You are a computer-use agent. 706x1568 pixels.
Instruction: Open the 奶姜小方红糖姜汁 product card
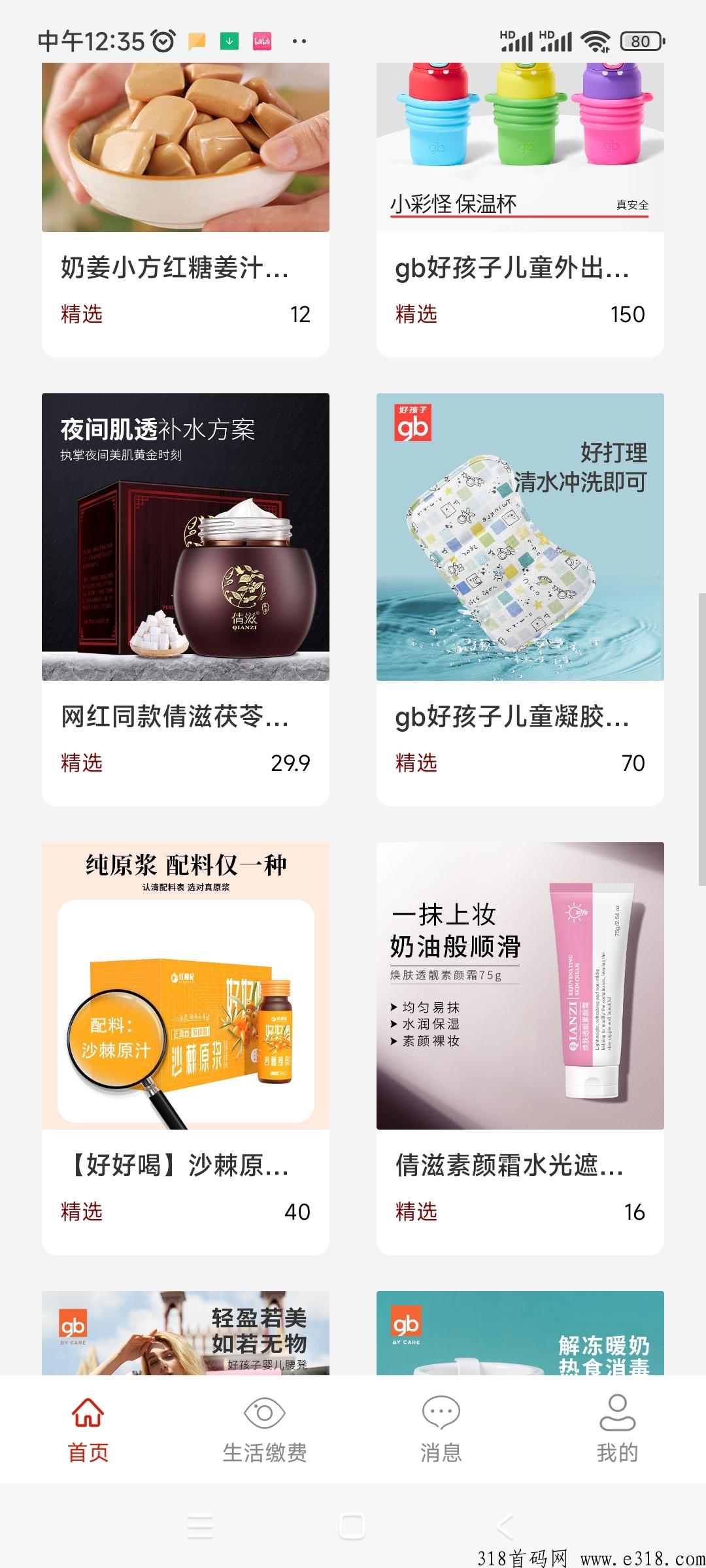point(186,210)
